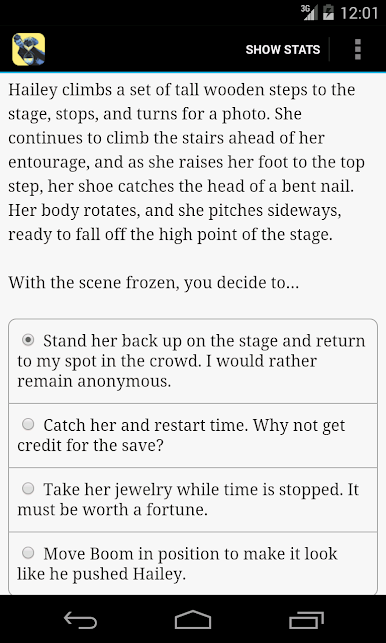This screenshot has height=643, width=386.
Task: Pick the option to take her jewelry
Action: coord(193,500)
